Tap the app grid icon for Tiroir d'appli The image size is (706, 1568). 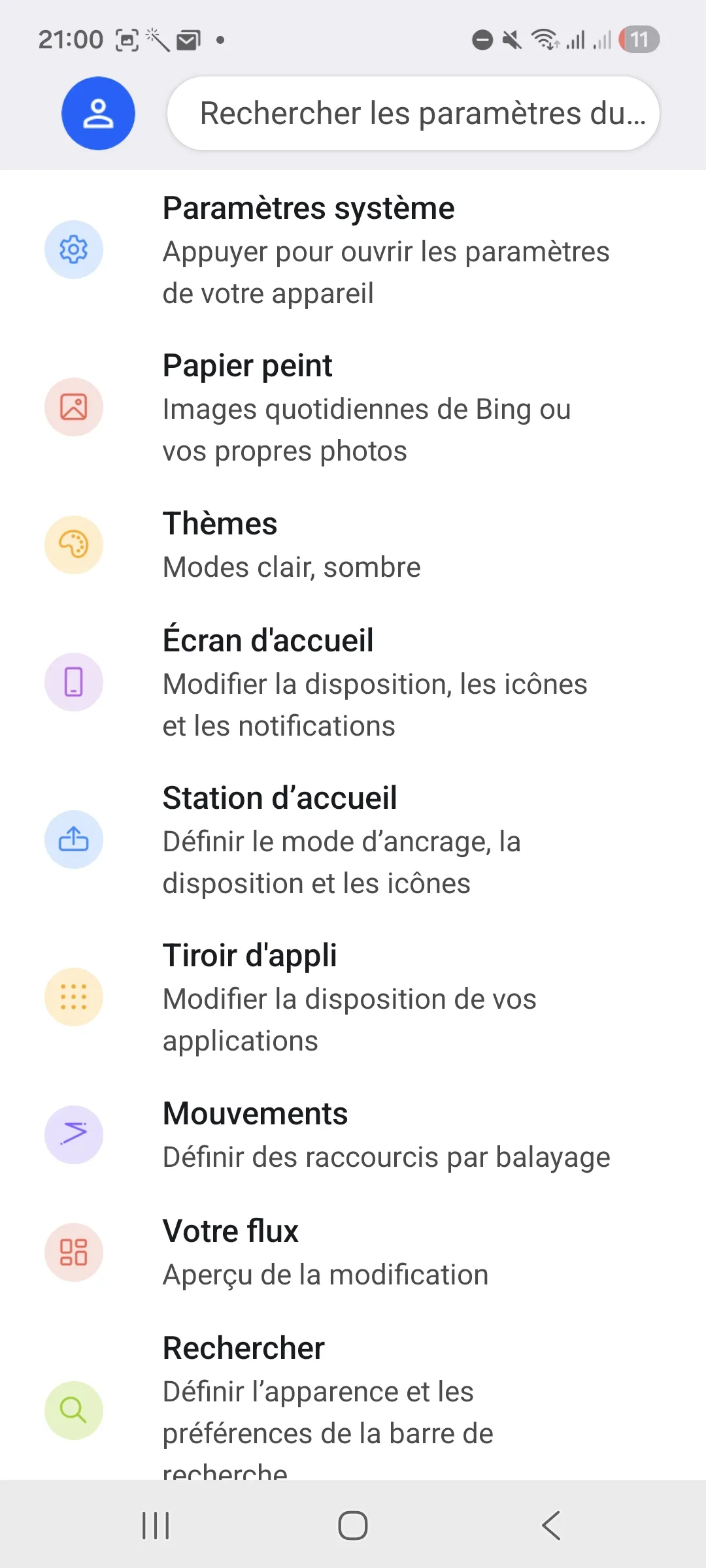click(73, 996)
